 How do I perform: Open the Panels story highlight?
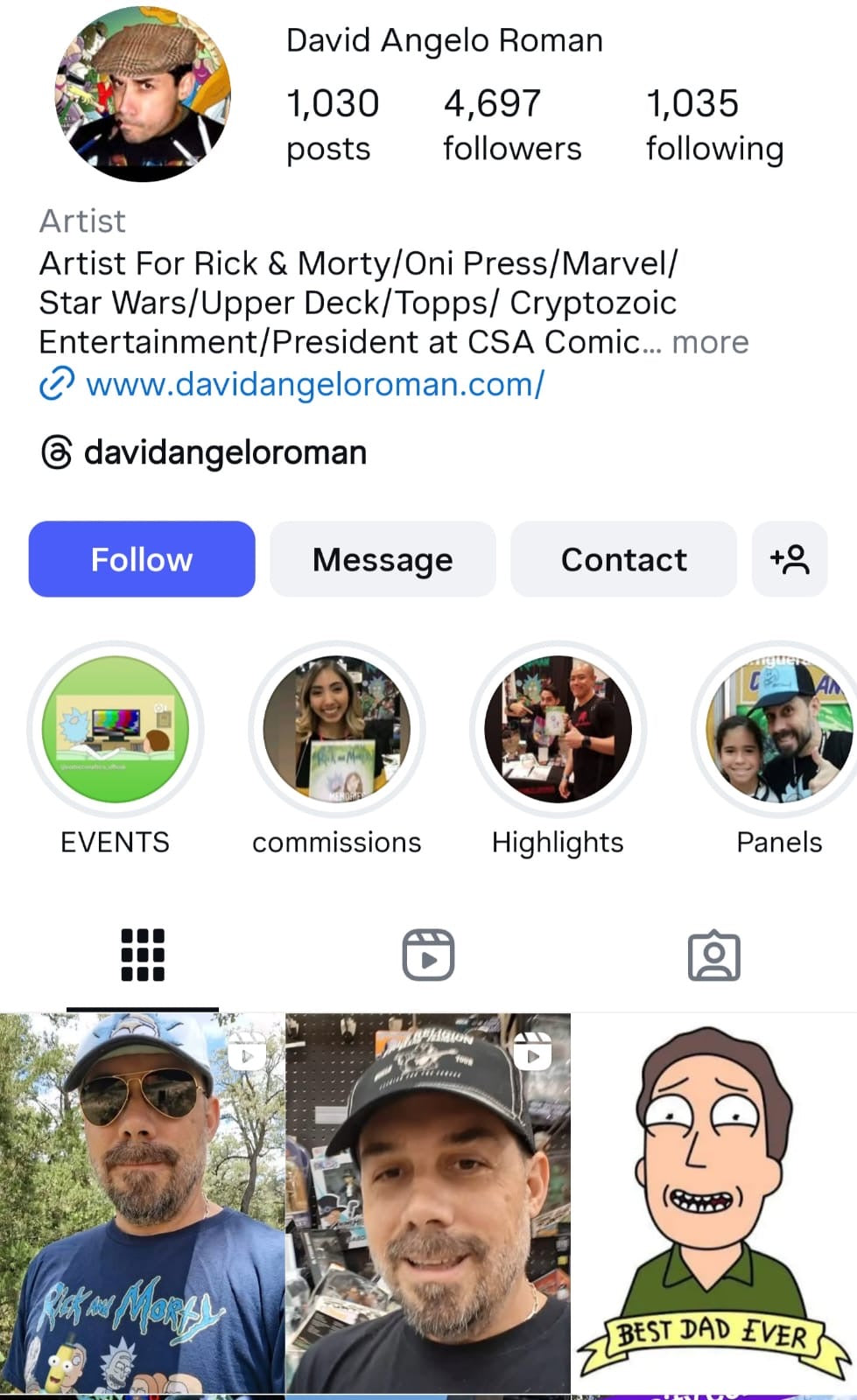click(778, 729)
